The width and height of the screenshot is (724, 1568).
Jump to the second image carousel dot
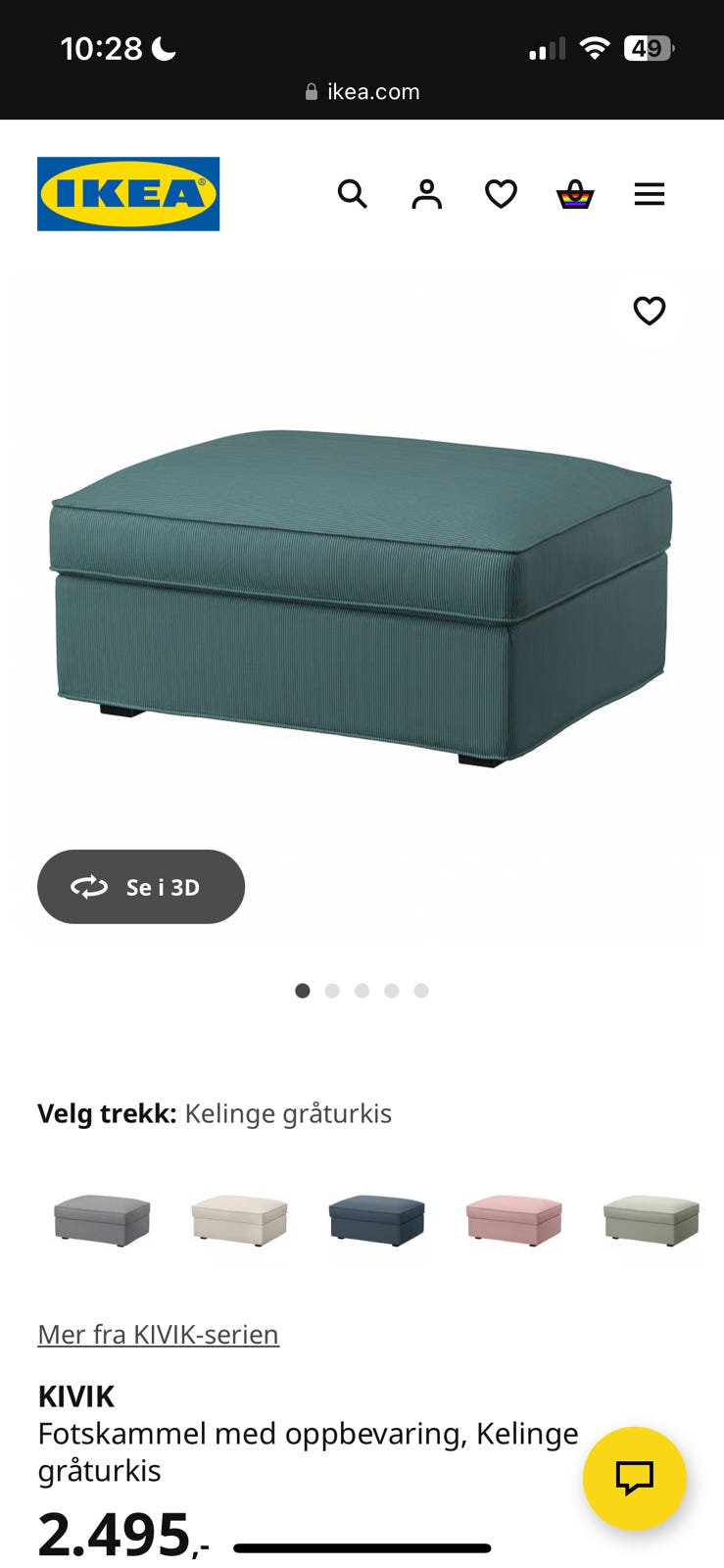[x=332, y=990]
